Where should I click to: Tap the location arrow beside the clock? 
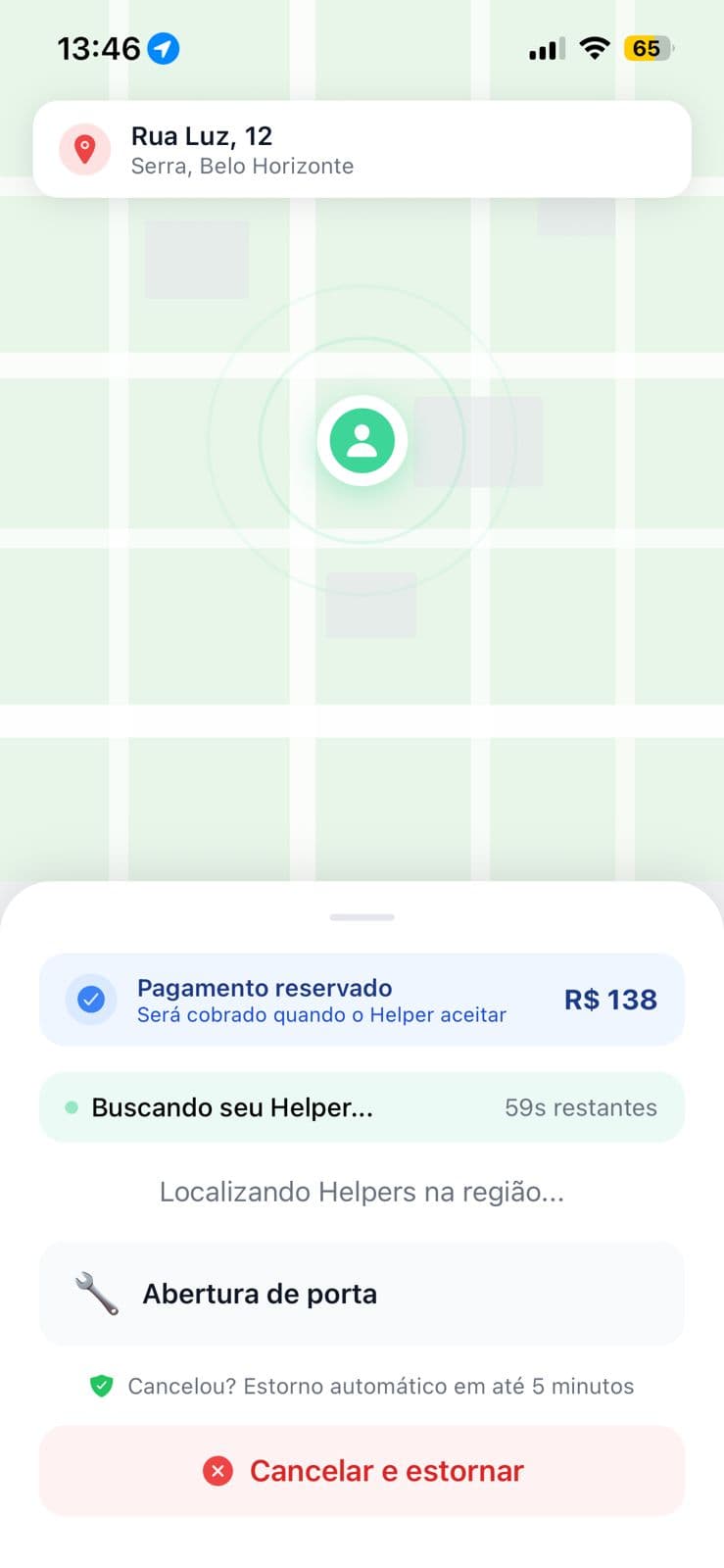[x=164, y=48]
